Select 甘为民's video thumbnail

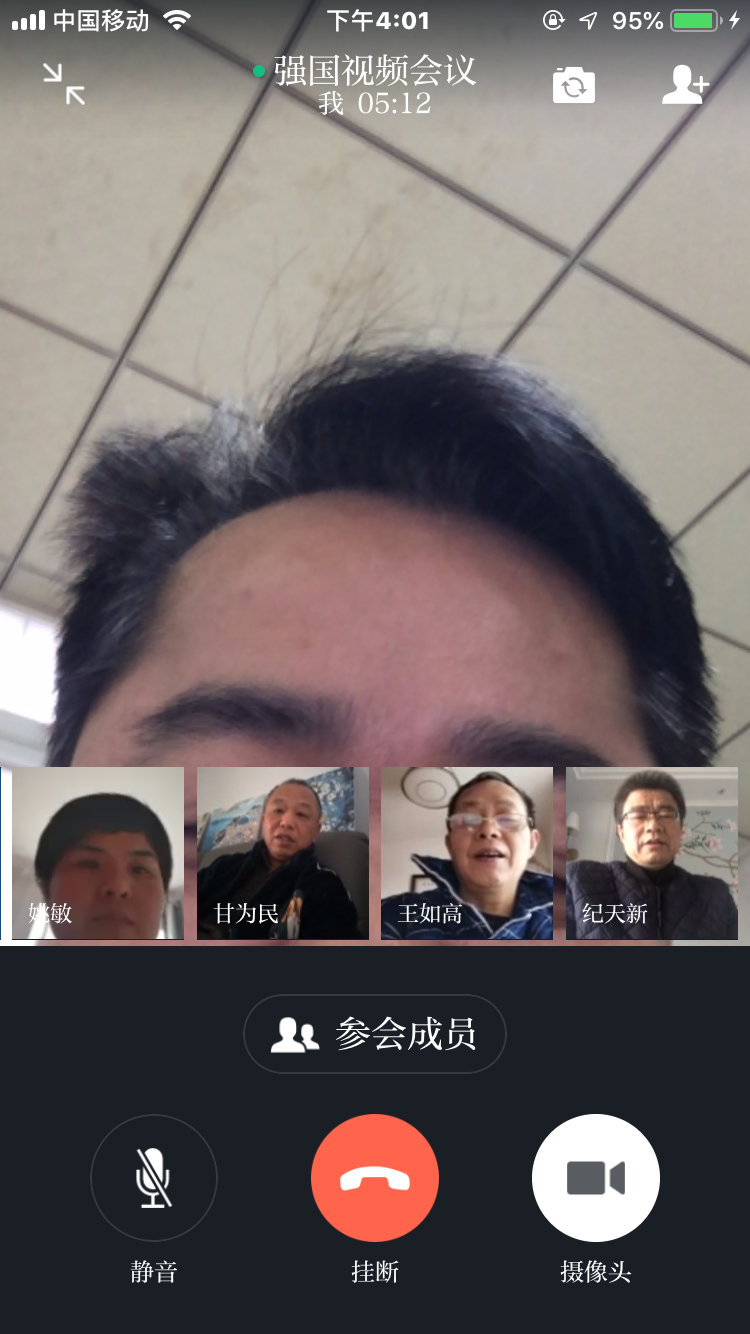tap(283, 853)
